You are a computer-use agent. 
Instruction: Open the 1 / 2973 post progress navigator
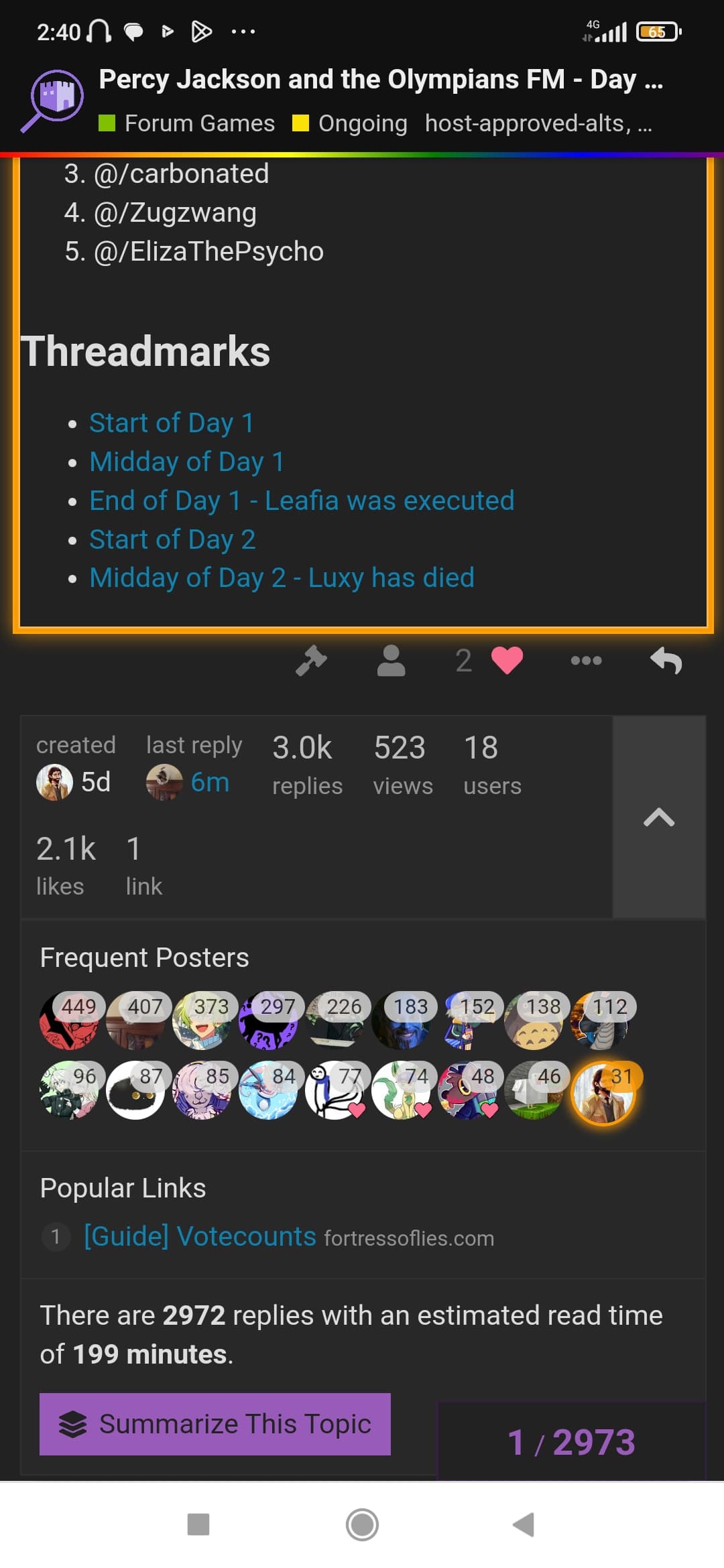[x=571, y=1442]
